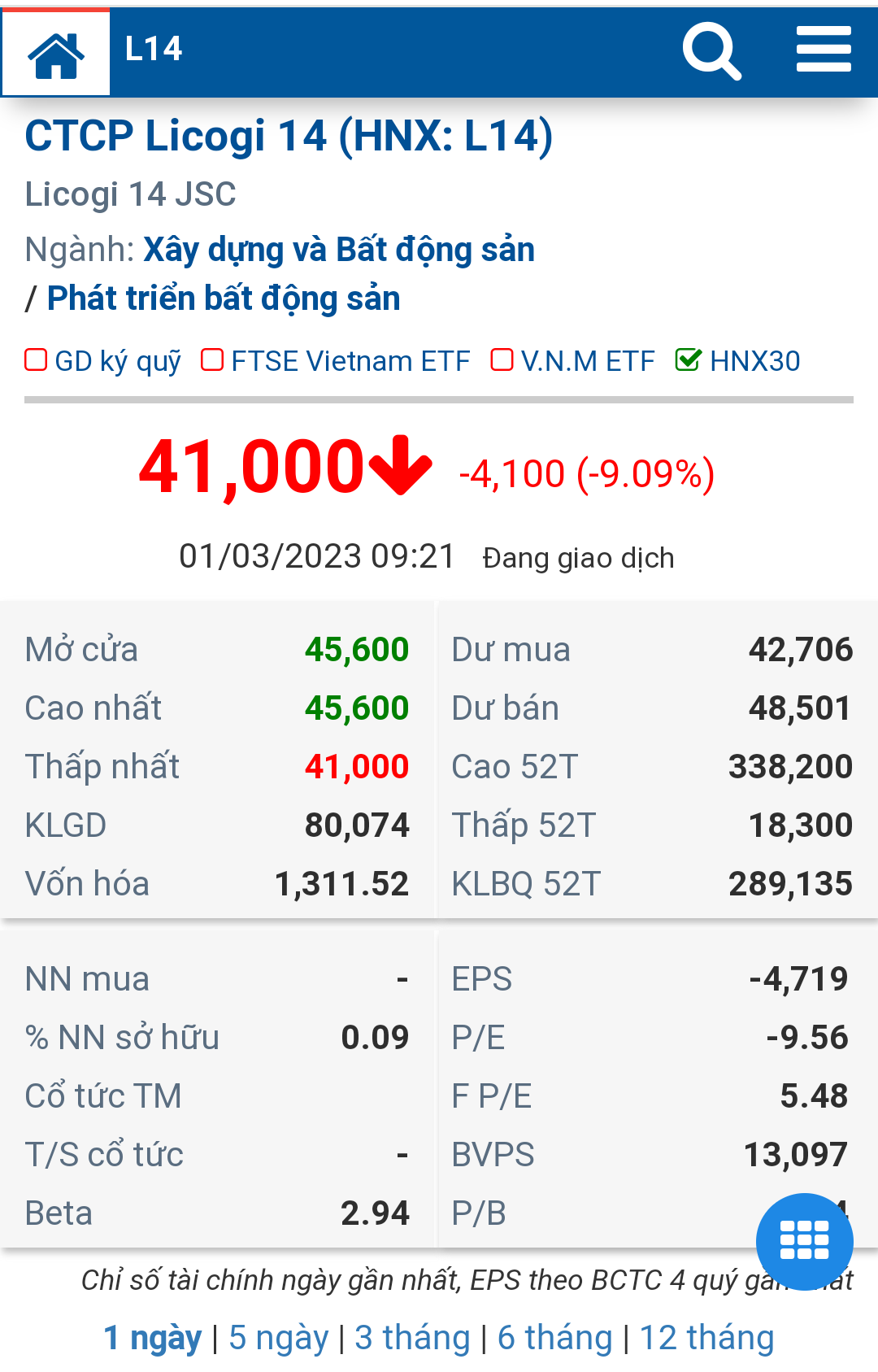Tap the floating grid menu button
The height and width of the screenshot is (1372, 878).
(804, 1241)
